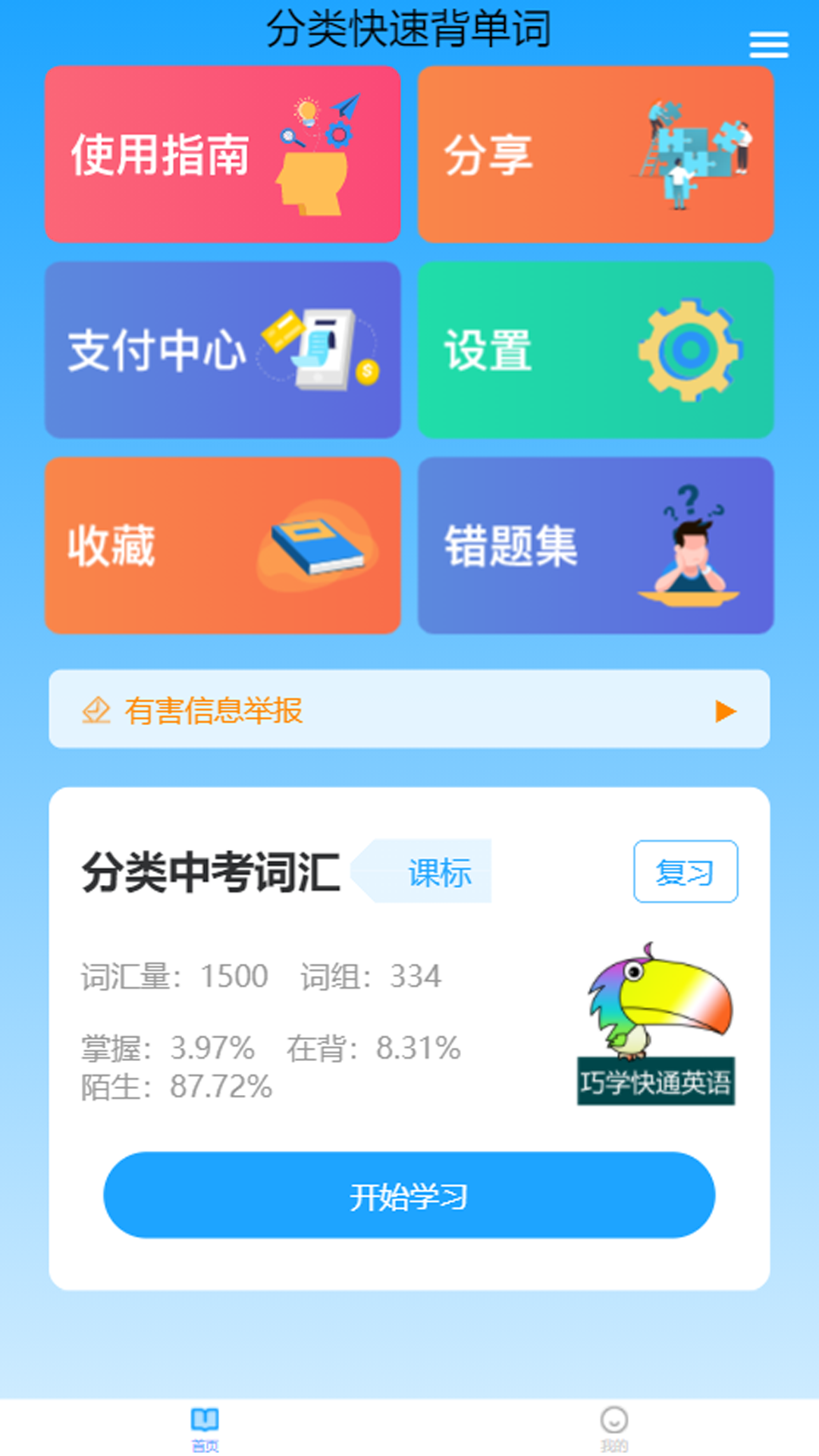Open the 分享 card
819x1456 pixels.
click(595, 154)
